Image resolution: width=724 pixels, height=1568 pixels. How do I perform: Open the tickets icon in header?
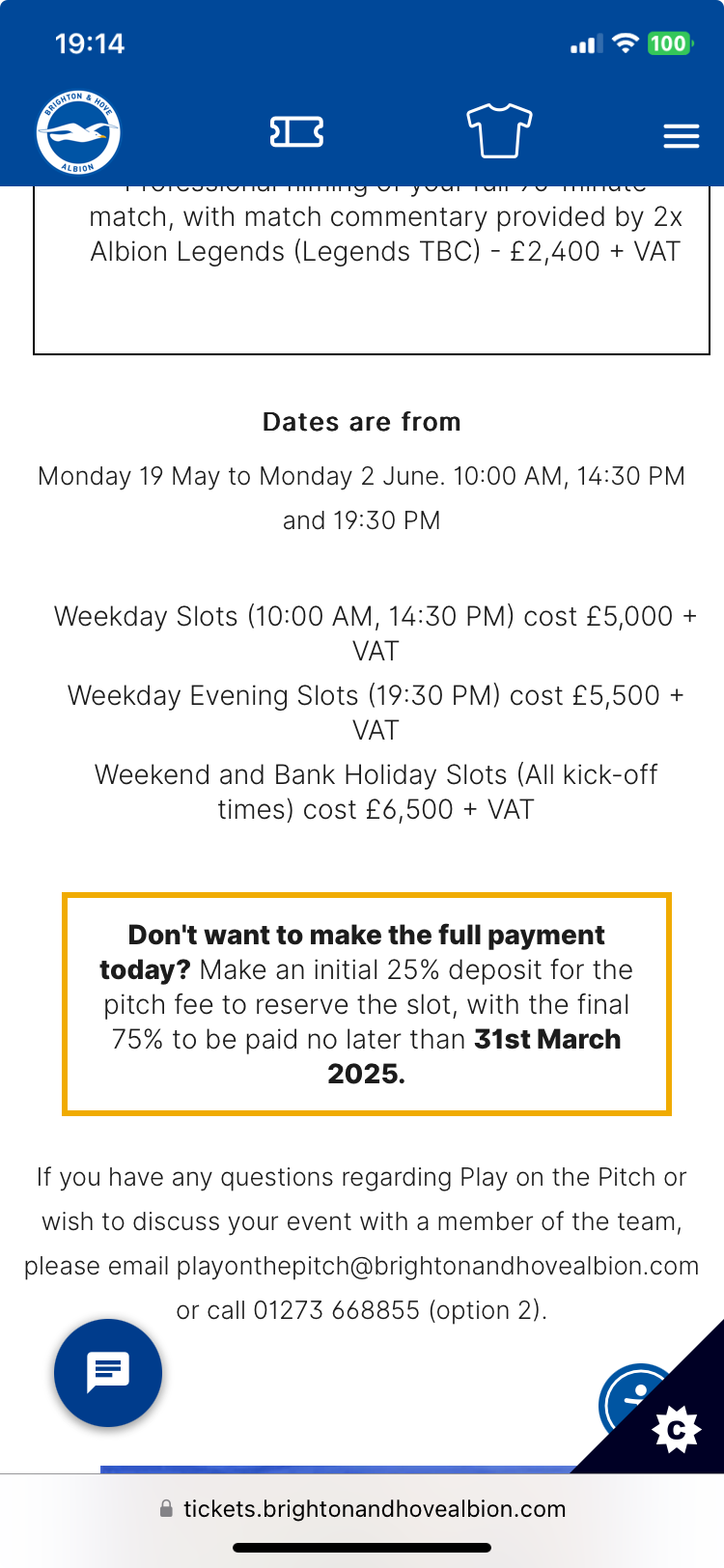pyautogui.click(x=296, y=132)
